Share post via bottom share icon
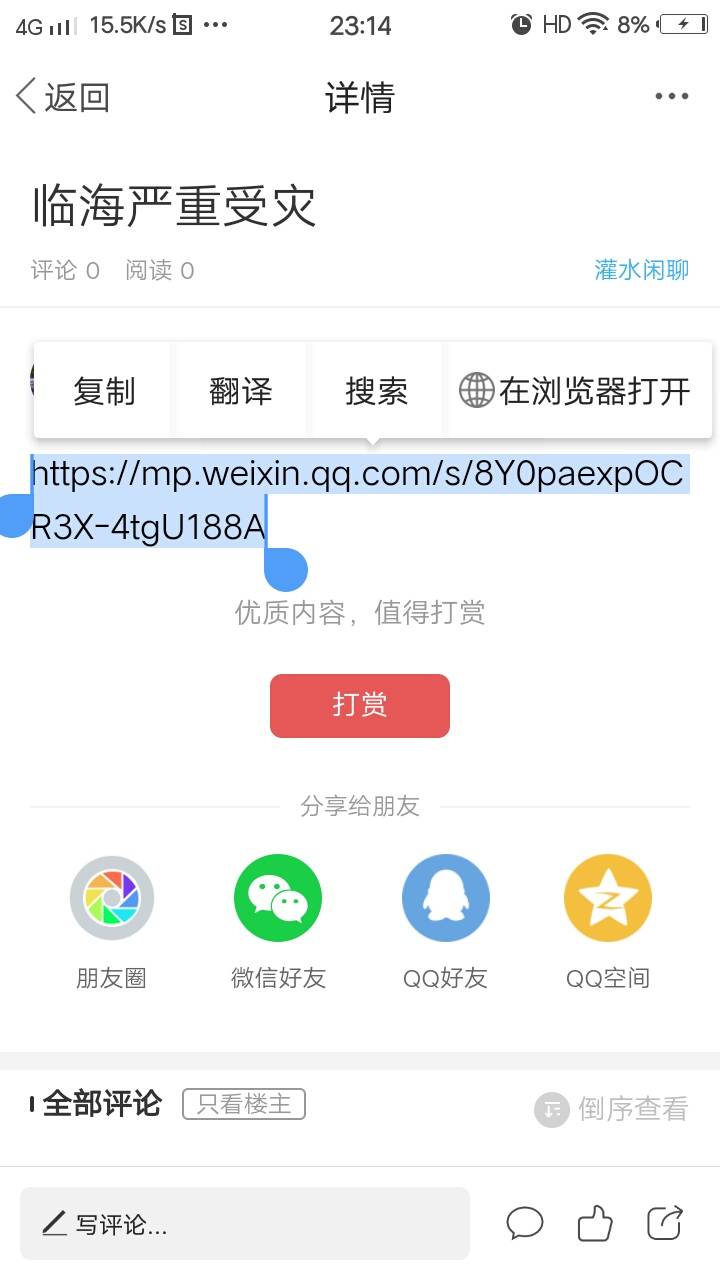 [665, 1223]
